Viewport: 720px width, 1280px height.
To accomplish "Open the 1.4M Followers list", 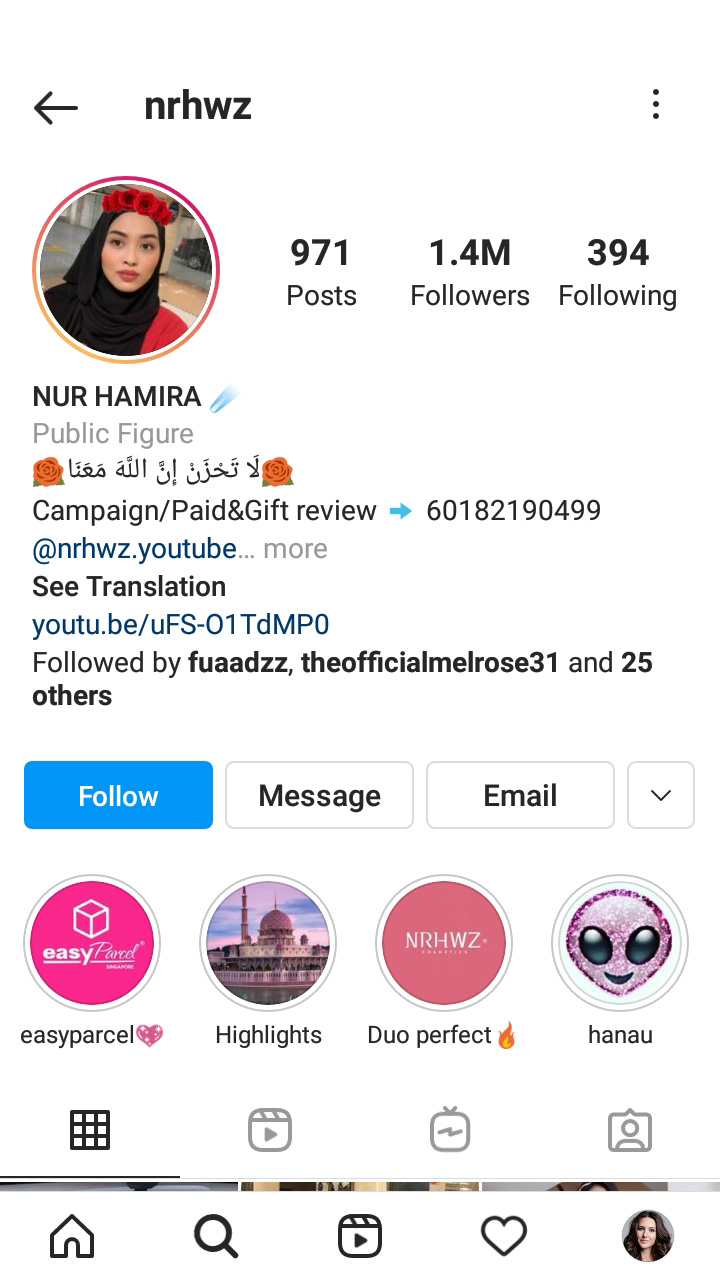I will (470, 272).
